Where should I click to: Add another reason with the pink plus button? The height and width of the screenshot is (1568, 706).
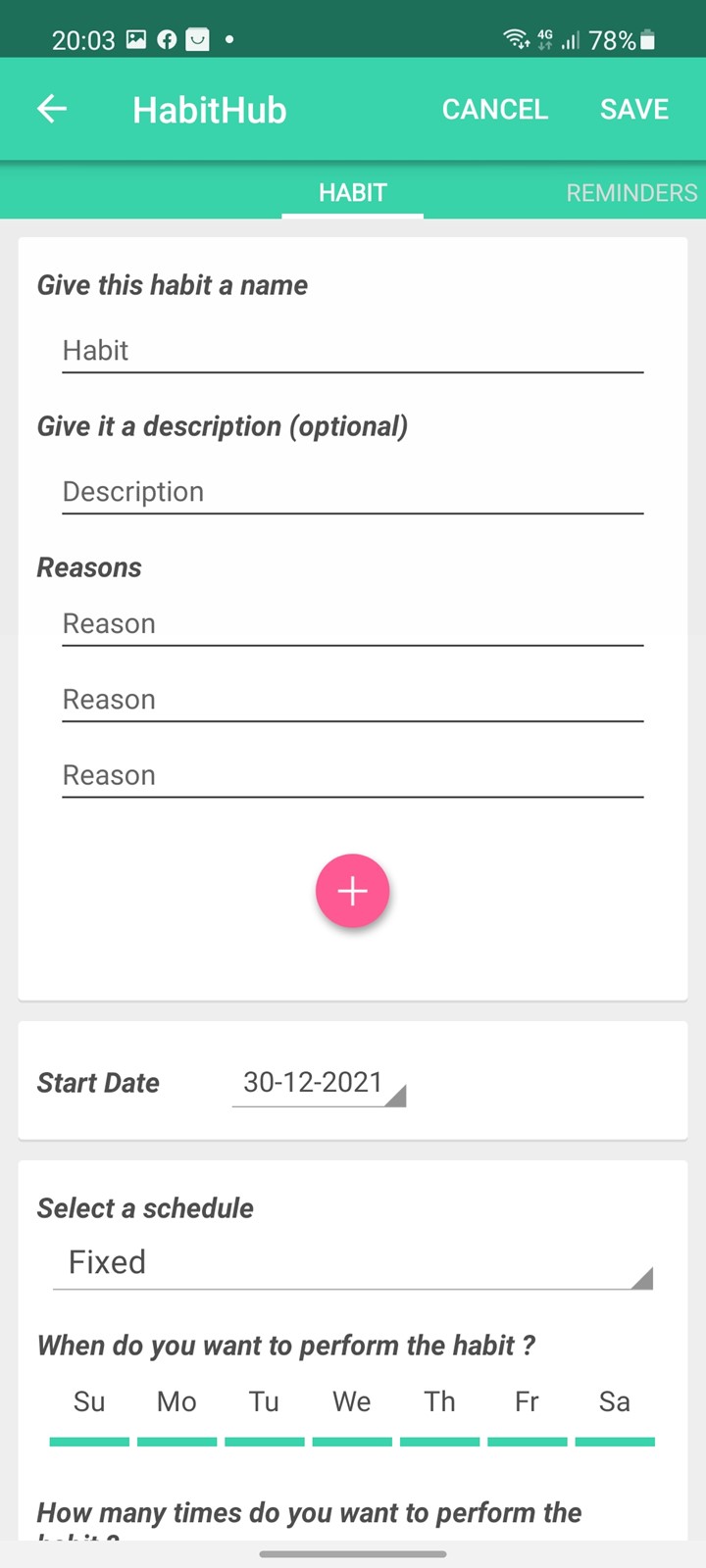353,891
